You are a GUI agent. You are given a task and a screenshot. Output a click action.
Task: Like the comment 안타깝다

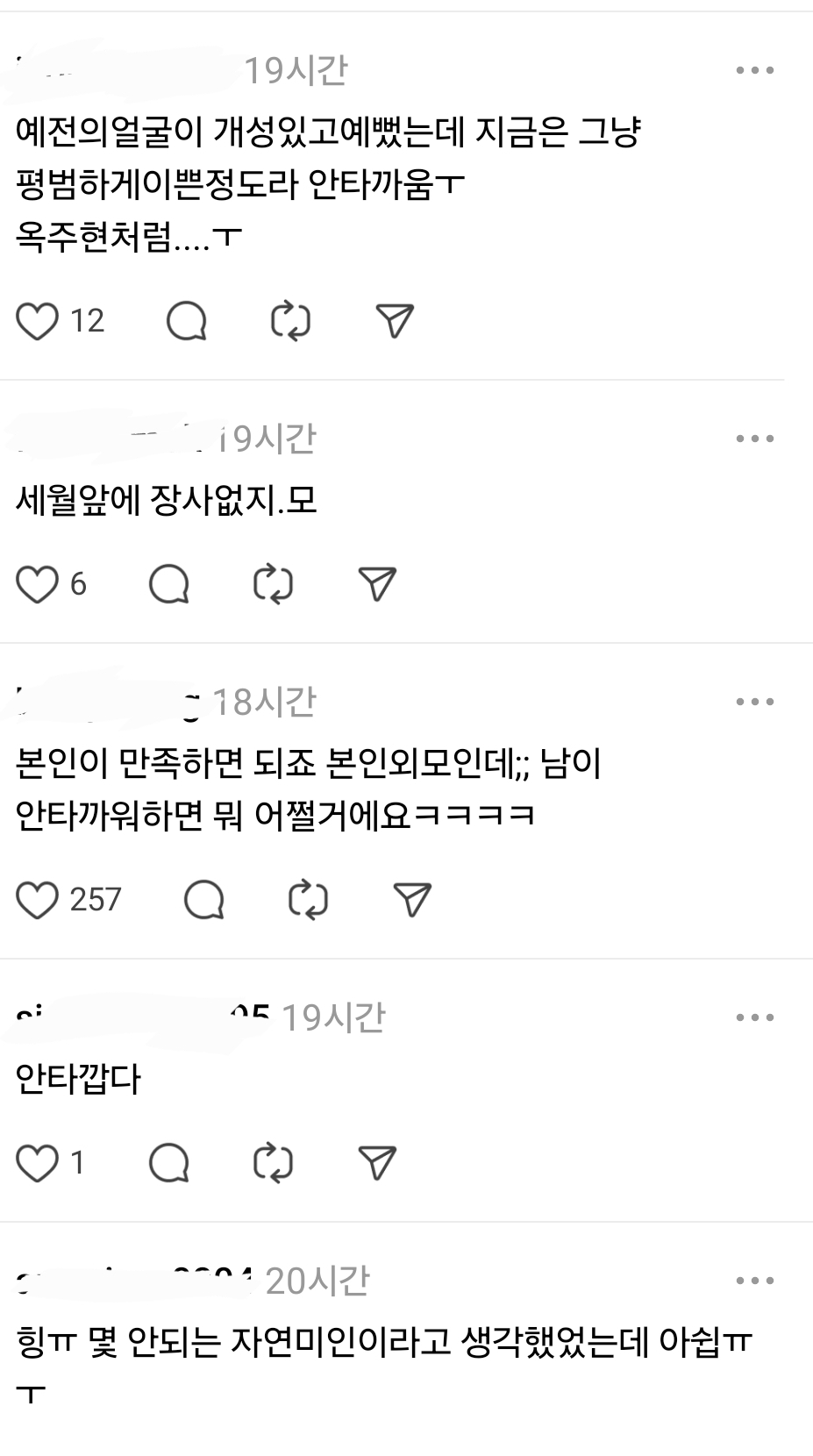pyautogui.click(x=38, y=1163)
